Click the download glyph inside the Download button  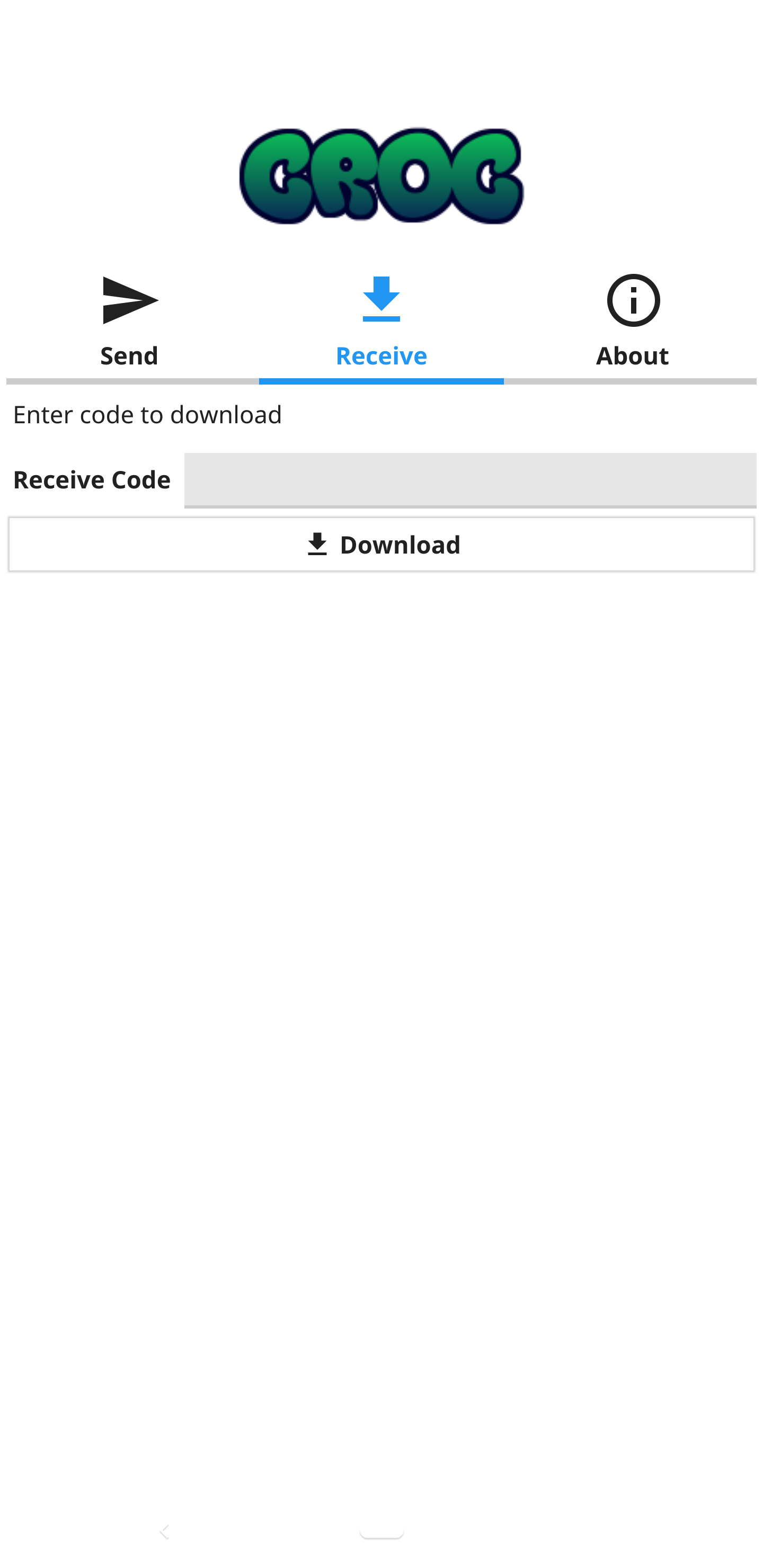pos(318,544)
